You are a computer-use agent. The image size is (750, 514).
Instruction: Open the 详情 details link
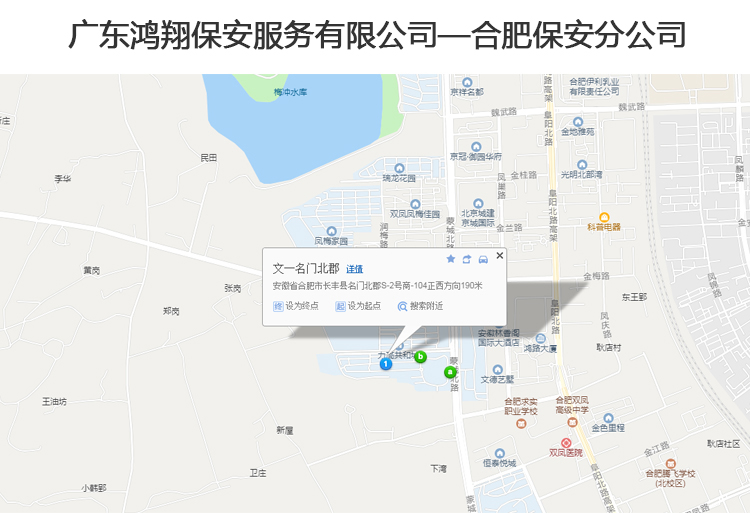pyautogui.click(x=354, y=269)
